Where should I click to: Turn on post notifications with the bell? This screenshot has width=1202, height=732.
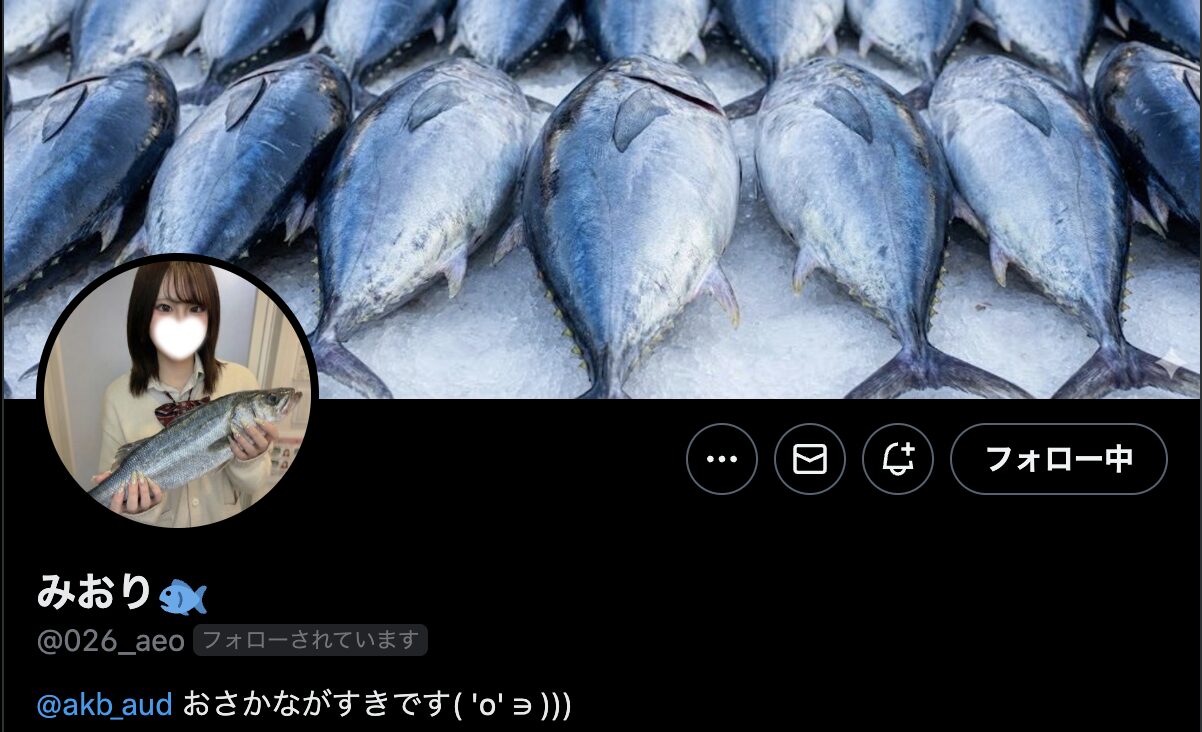click(897, 459)
